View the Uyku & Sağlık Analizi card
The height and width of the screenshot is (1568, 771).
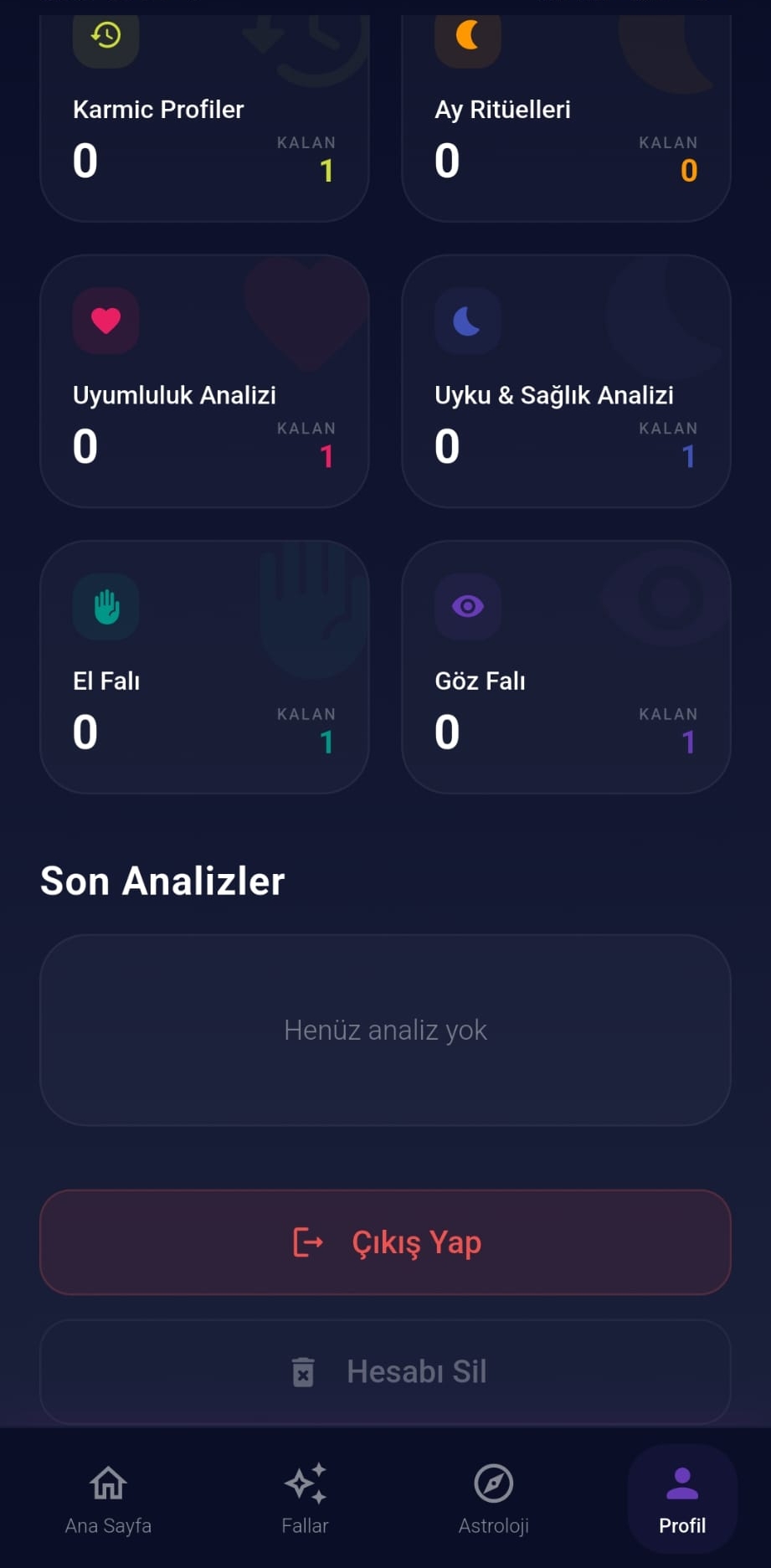[x=566, y=382]
